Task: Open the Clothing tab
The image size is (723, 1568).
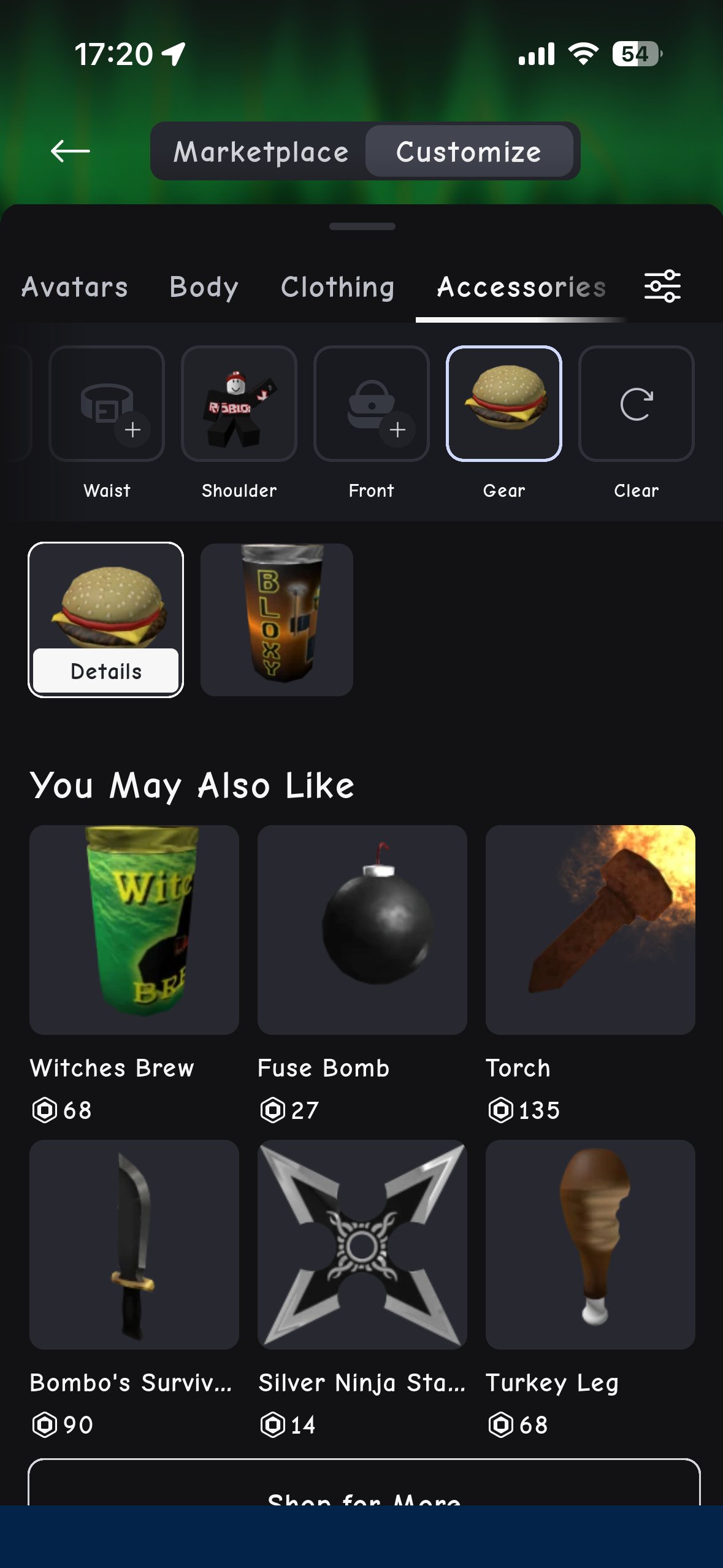Action: click(337, 287)
